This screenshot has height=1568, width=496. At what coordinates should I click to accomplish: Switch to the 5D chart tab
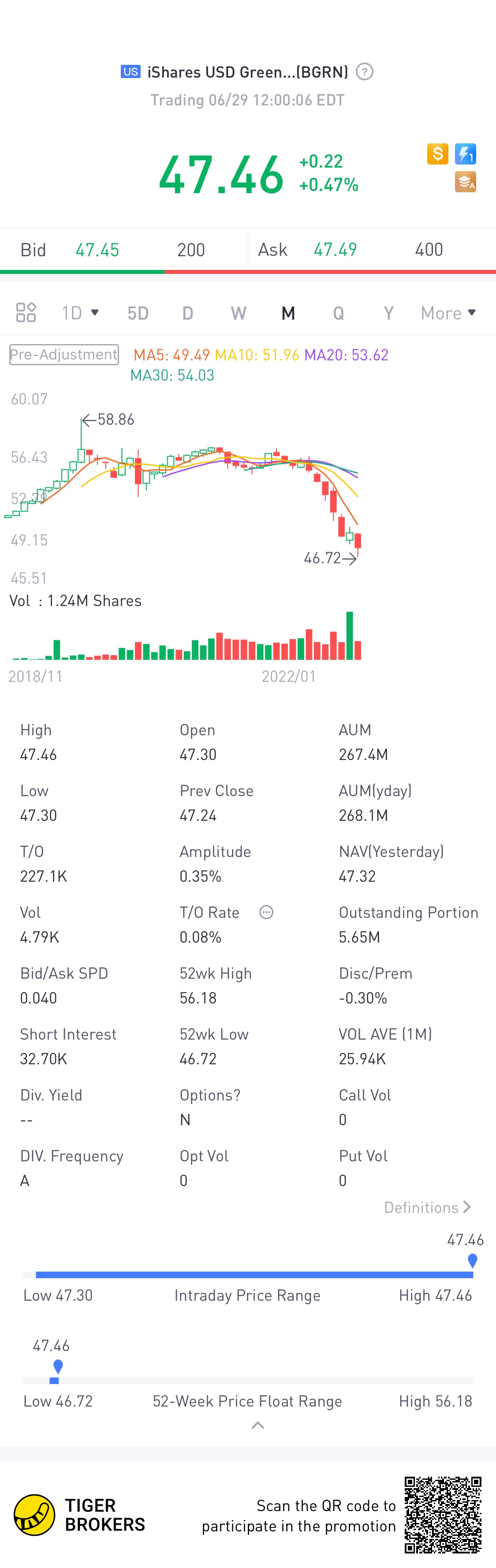click(x=138, y=313)
